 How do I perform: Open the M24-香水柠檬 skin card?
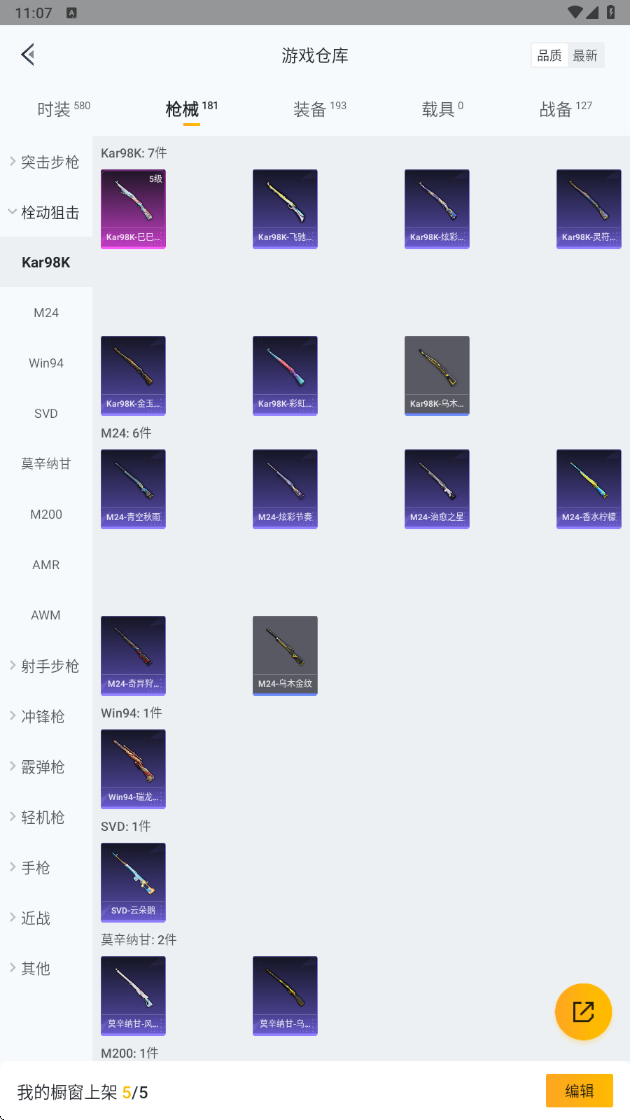click(x=589, y=489)
